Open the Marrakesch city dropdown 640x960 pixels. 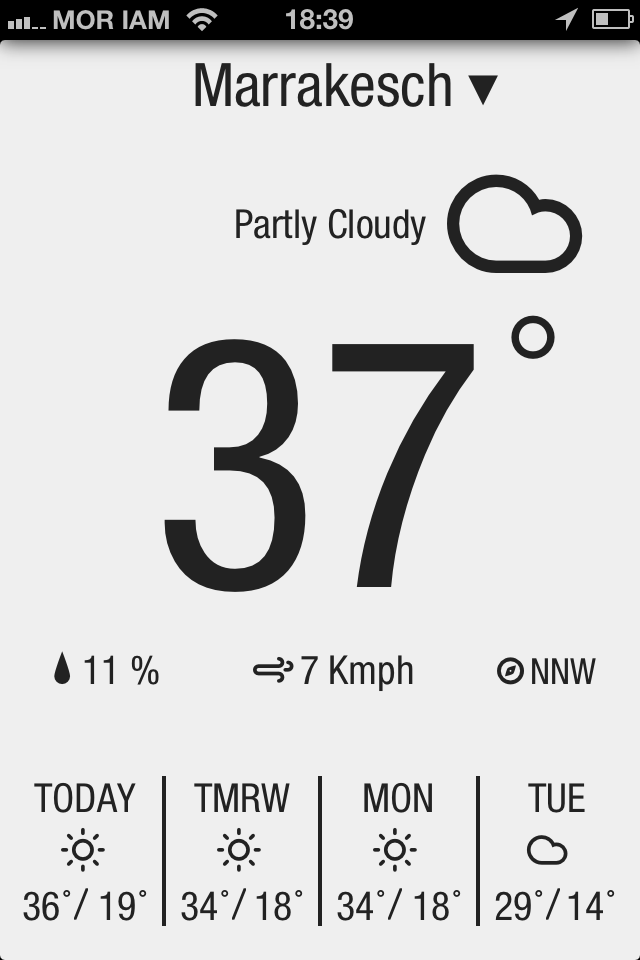(344, 87)
